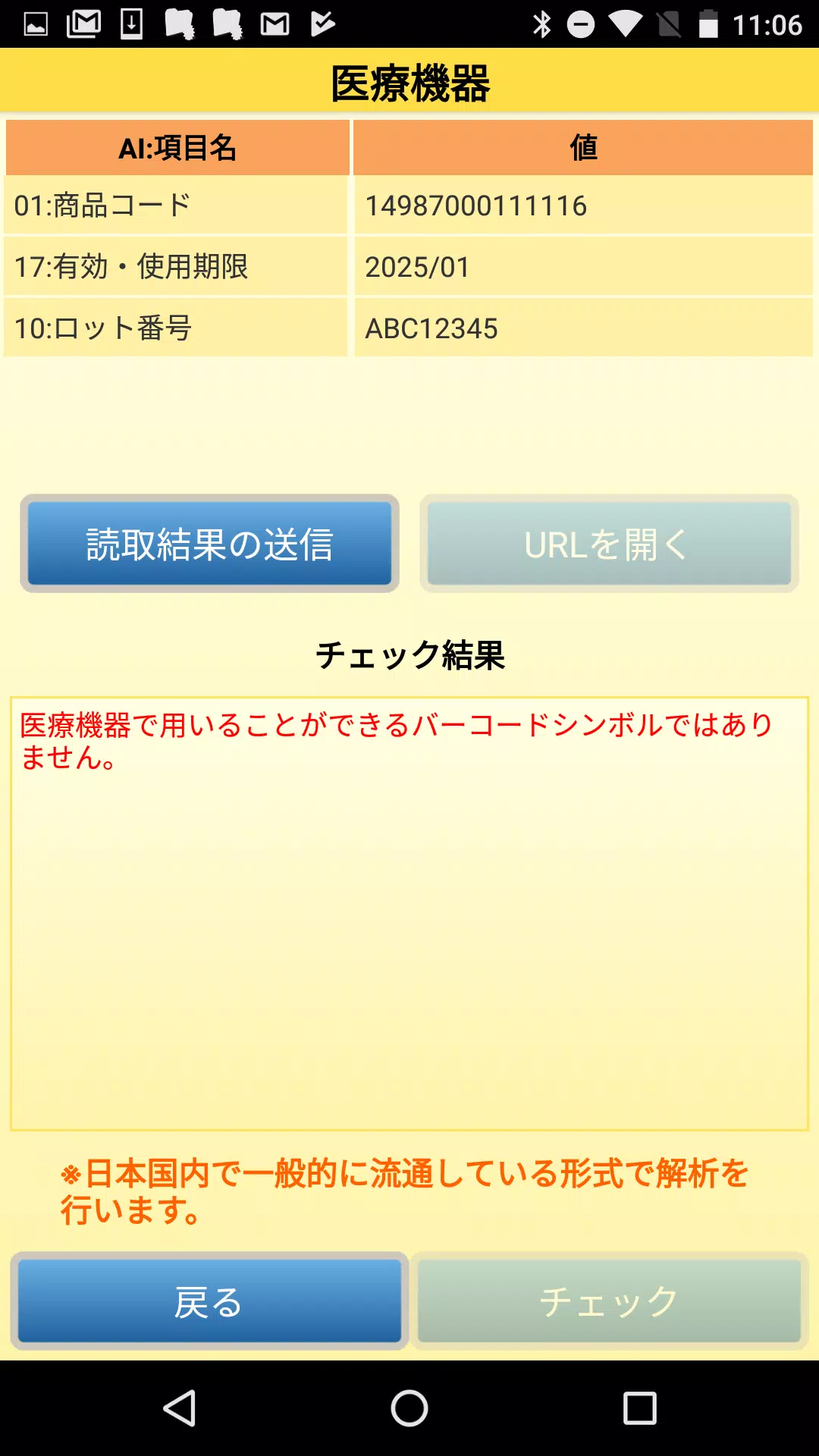Go to the home screen
This screenshot has height=1456, width=819.
point(409,1409)
